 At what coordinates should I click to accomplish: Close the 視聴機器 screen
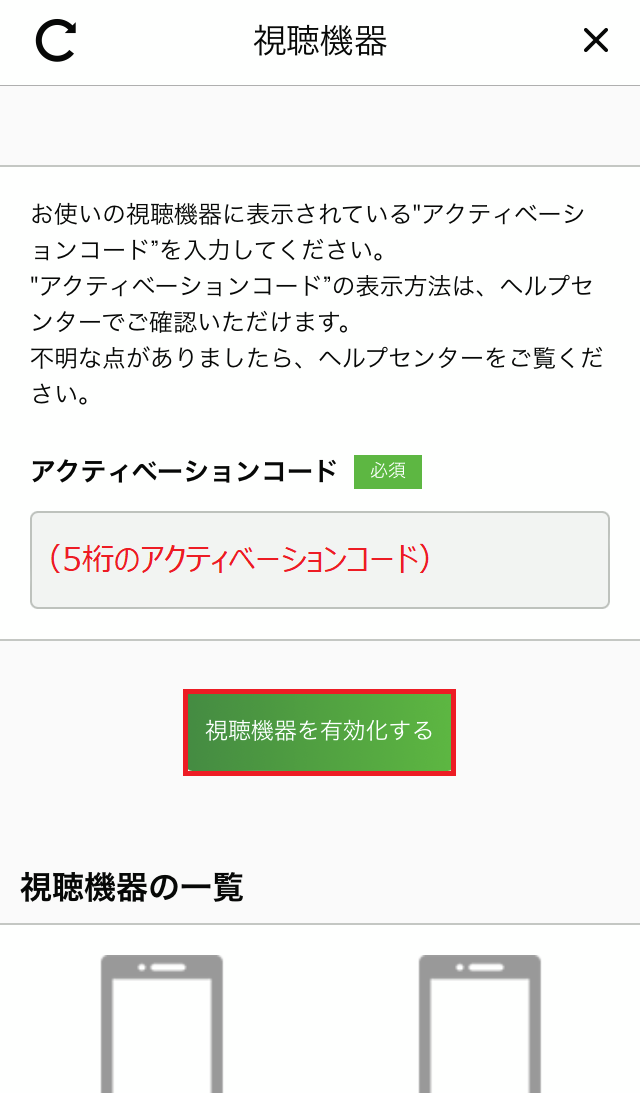(x=595, y=40)
